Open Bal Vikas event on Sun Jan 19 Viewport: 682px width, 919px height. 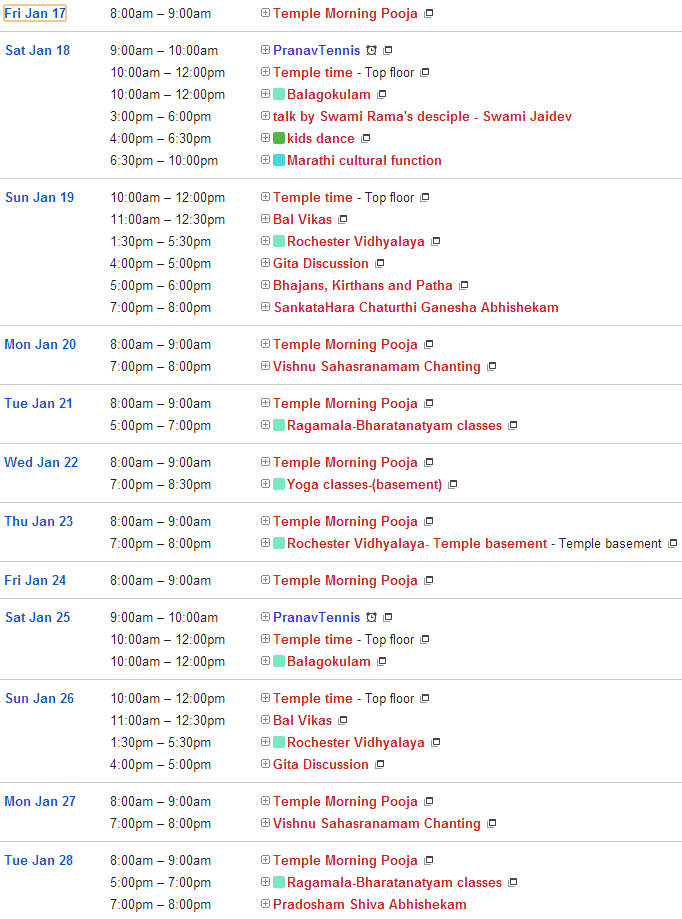pyautogui.click(x=302, y=219)
